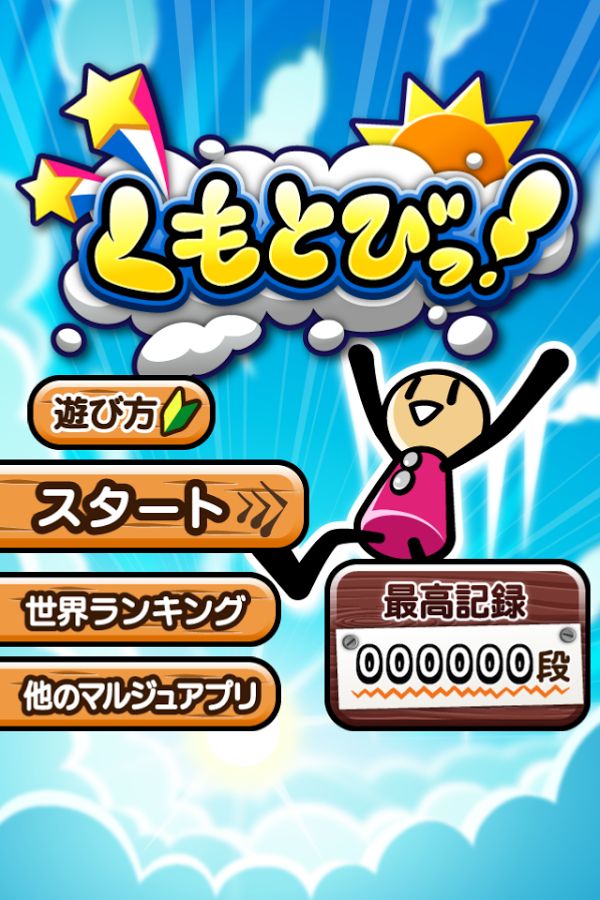Start the game with スタート
The width and height of the screenshot is (600, 900).
tap(152, 507)
